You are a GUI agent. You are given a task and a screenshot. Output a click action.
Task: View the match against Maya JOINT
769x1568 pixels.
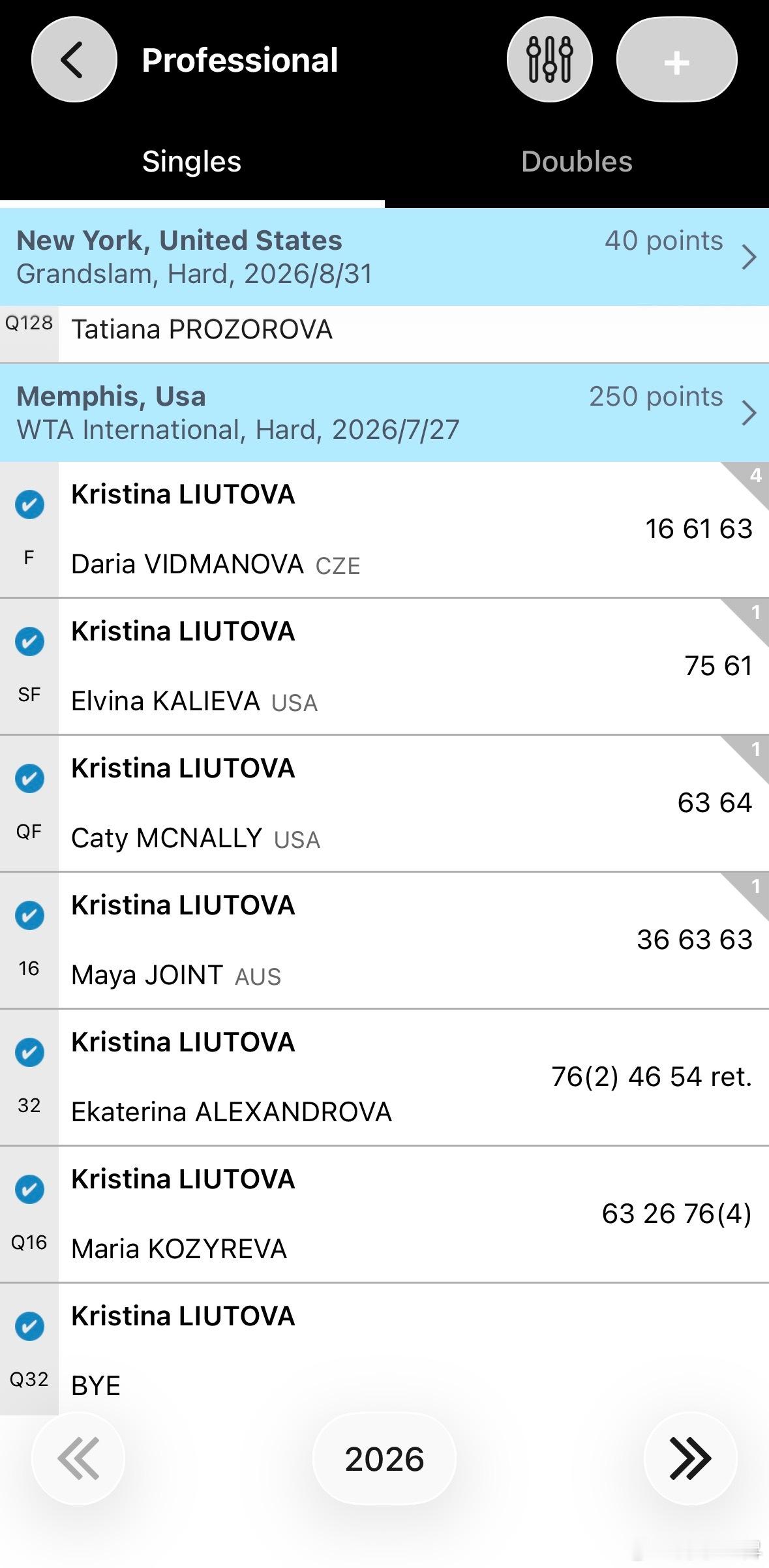(x=385, y=941)
